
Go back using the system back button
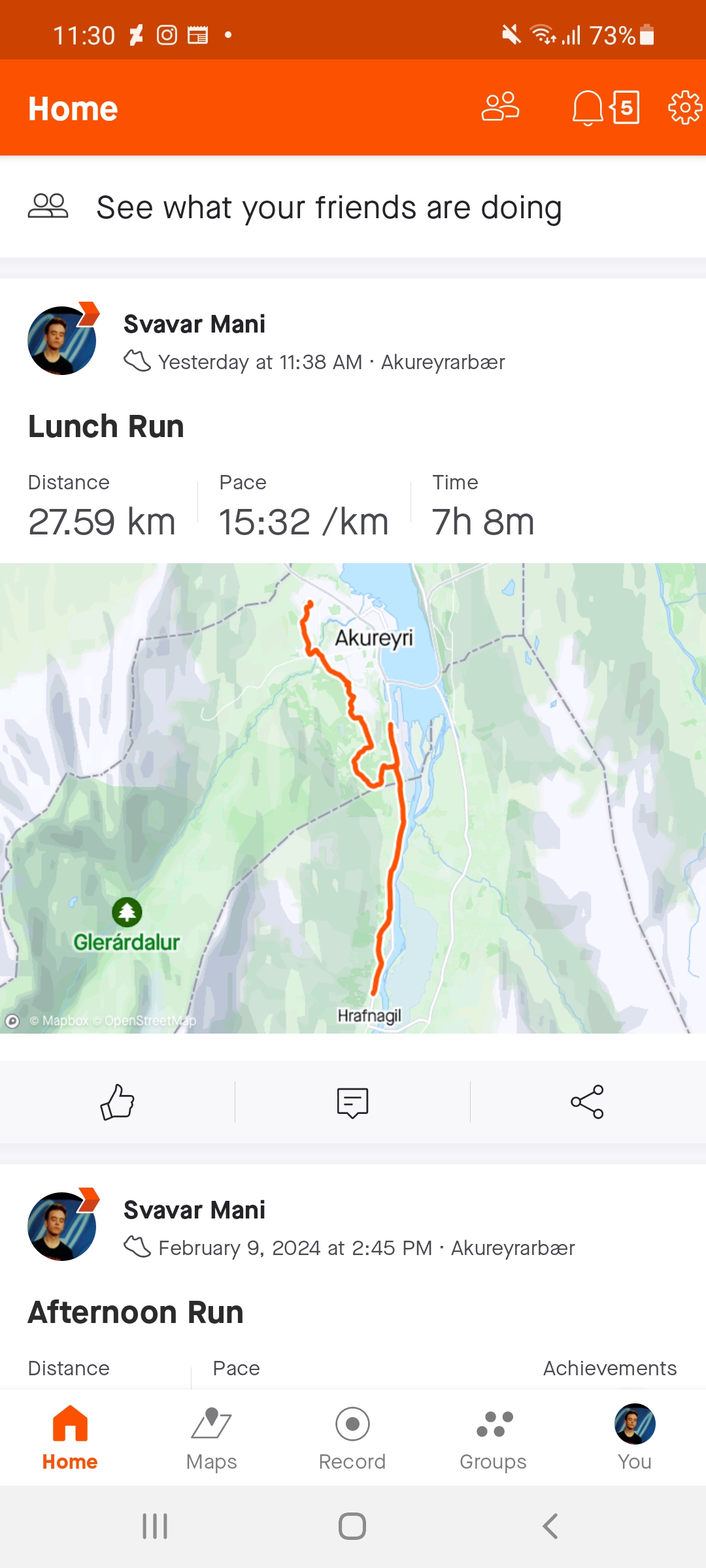coord(550,1527)
